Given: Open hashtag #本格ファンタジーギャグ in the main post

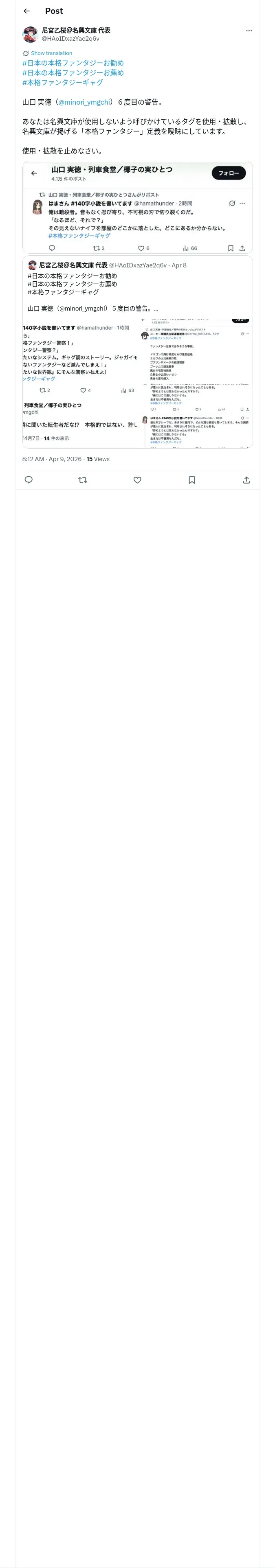Looking at the screenshot, I should [63, 82].
